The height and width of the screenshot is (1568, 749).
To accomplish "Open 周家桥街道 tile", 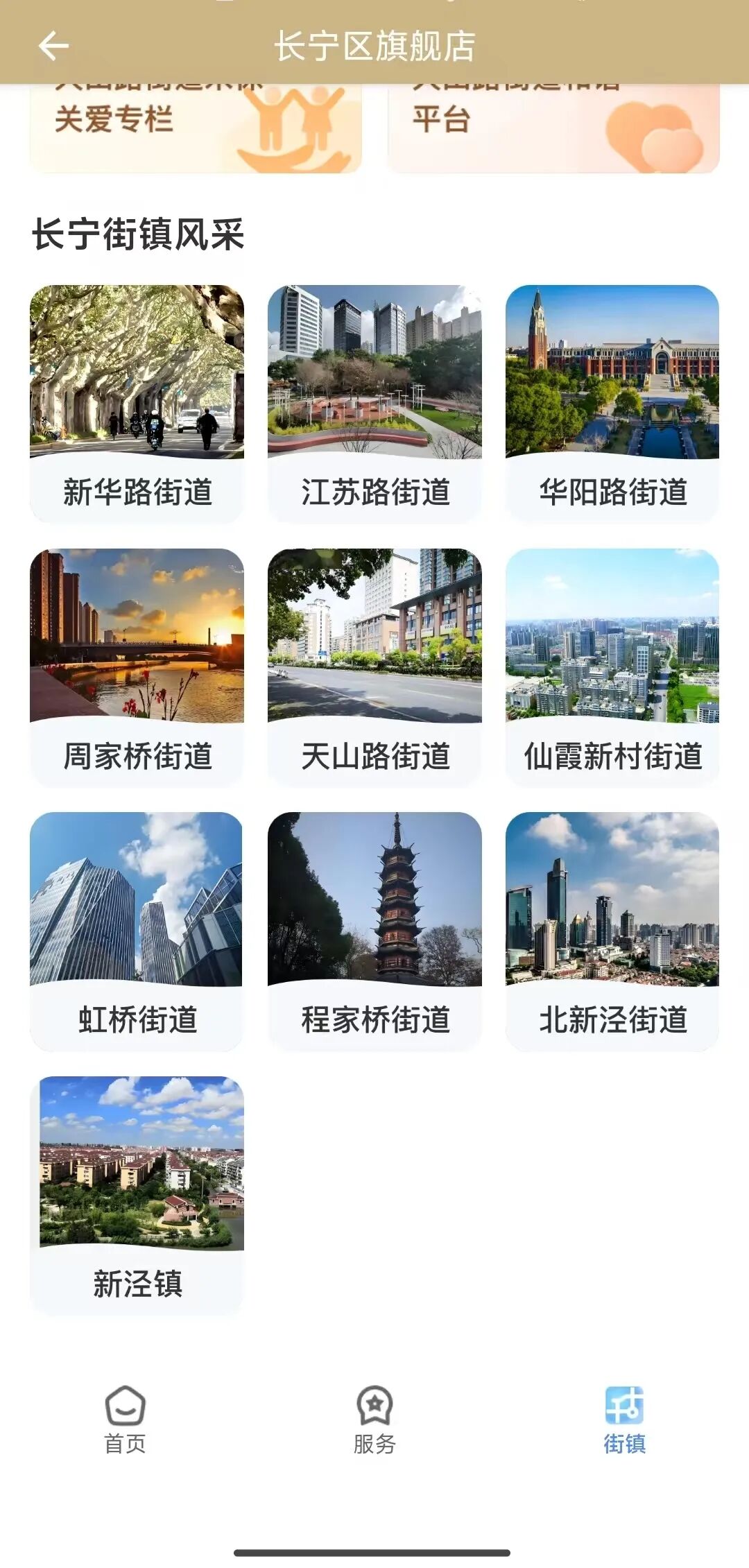I will coord(137,667).
